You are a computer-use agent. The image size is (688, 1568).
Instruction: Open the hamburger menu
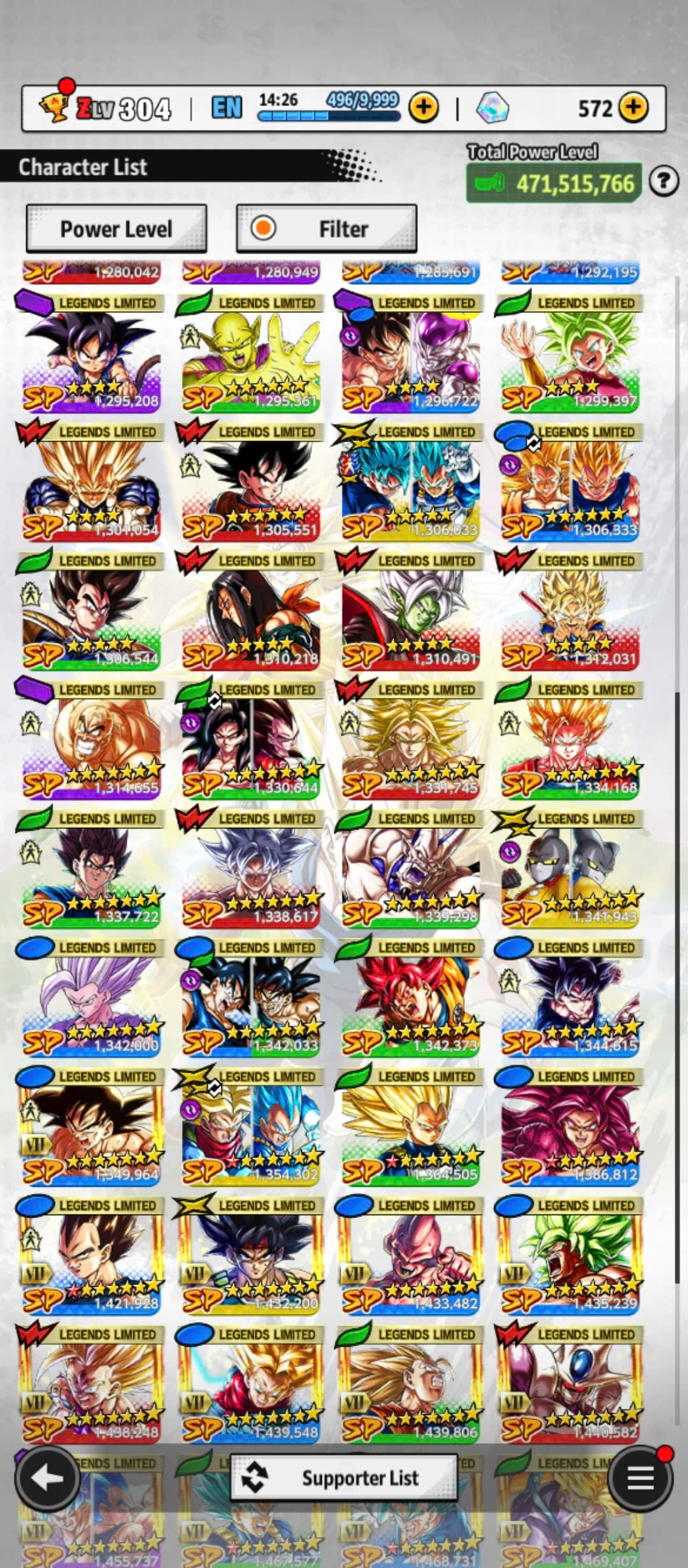coord(640,1477)
